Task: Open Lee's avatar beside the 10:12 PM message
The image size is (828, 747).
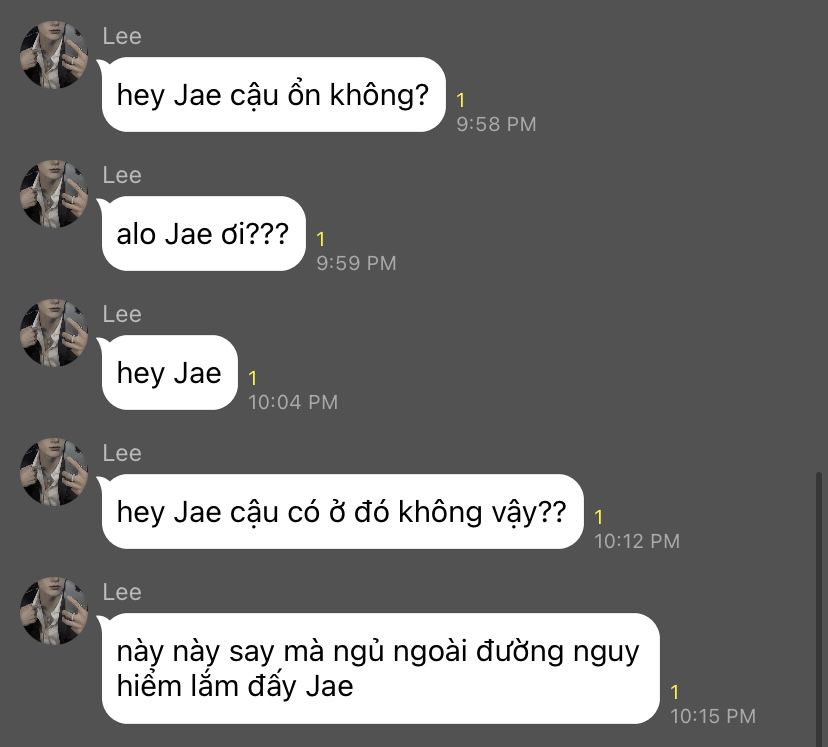Action: pyautogui.click(x=54, y=472)
